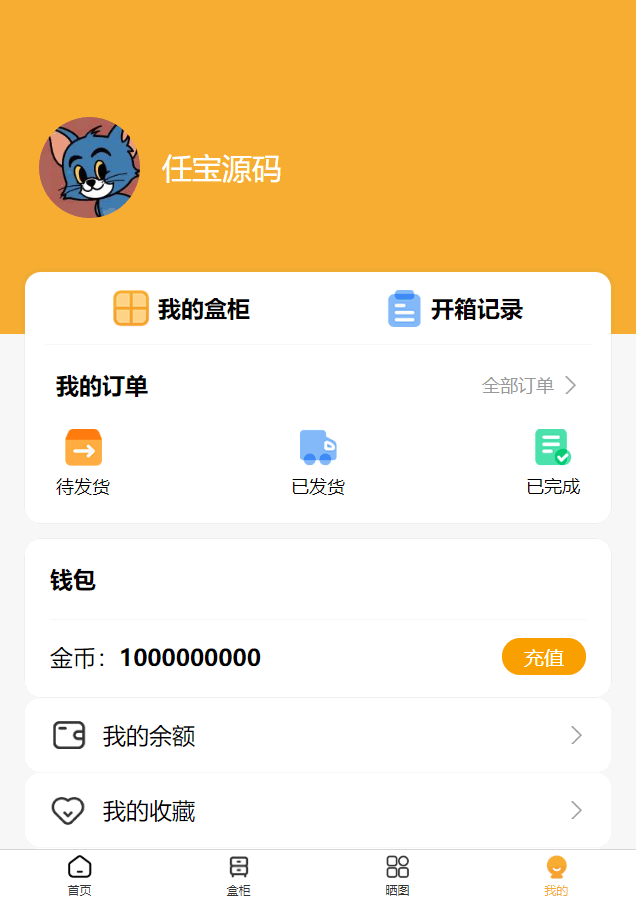Image resolution: width=636 pixels, height=899 pixels.
Task: Open the 我的余额 balance row
Action: coord(318,736)
